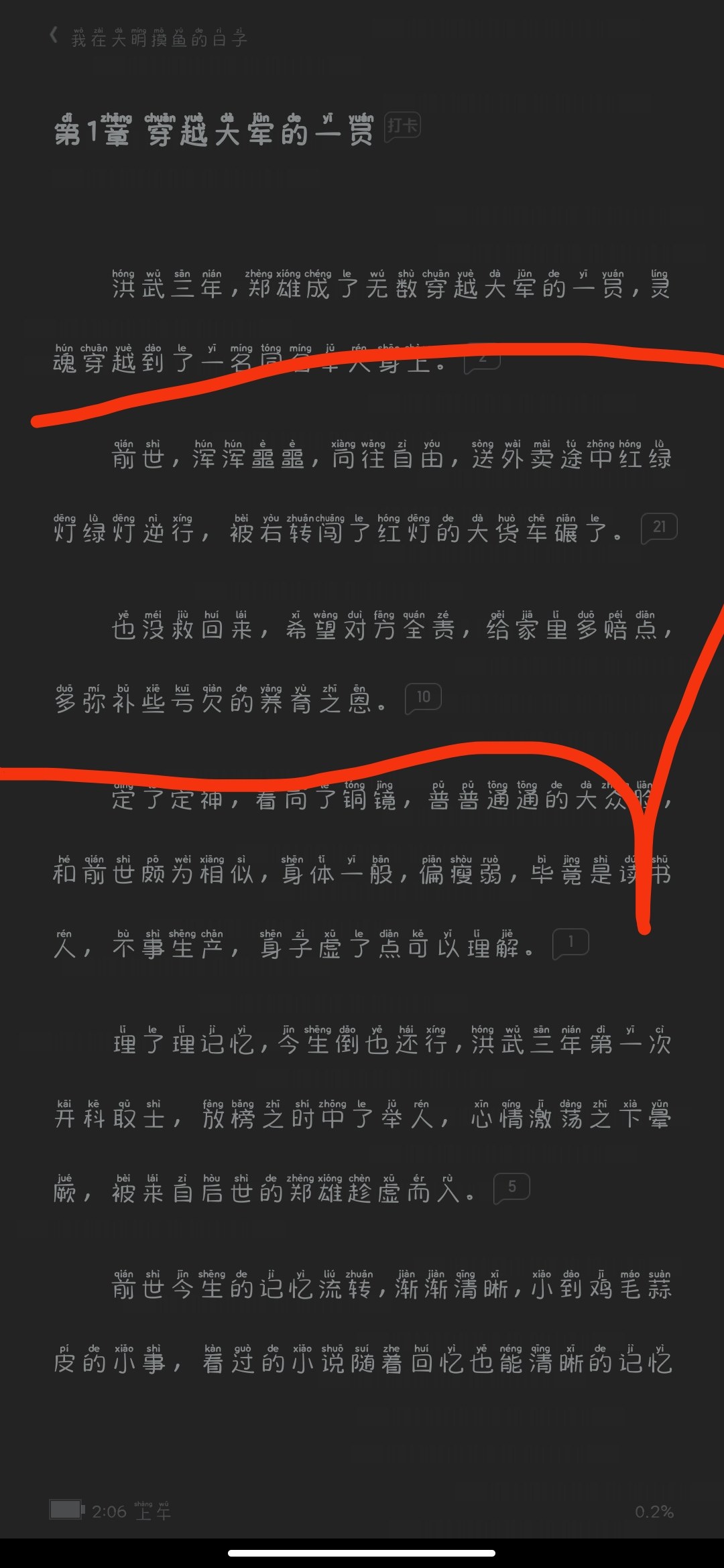Screen dimensions: 724x1568
Task: Open the comment bubble showing 10
Action: point(423,698)
